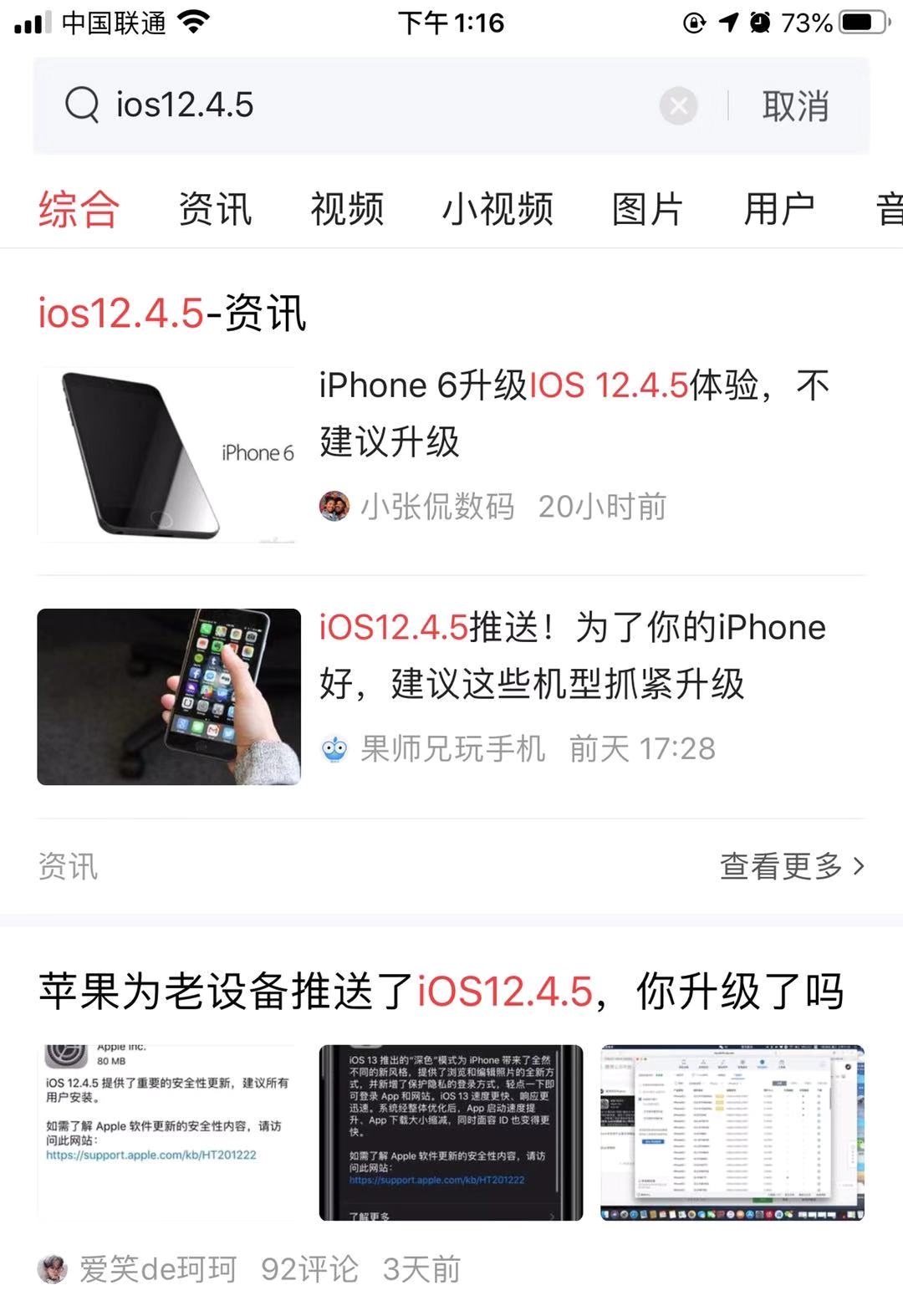This screenshot has height=1316, width=903.
Task: Open the 92评论 comments for the article
Action: pos(309,1269)
